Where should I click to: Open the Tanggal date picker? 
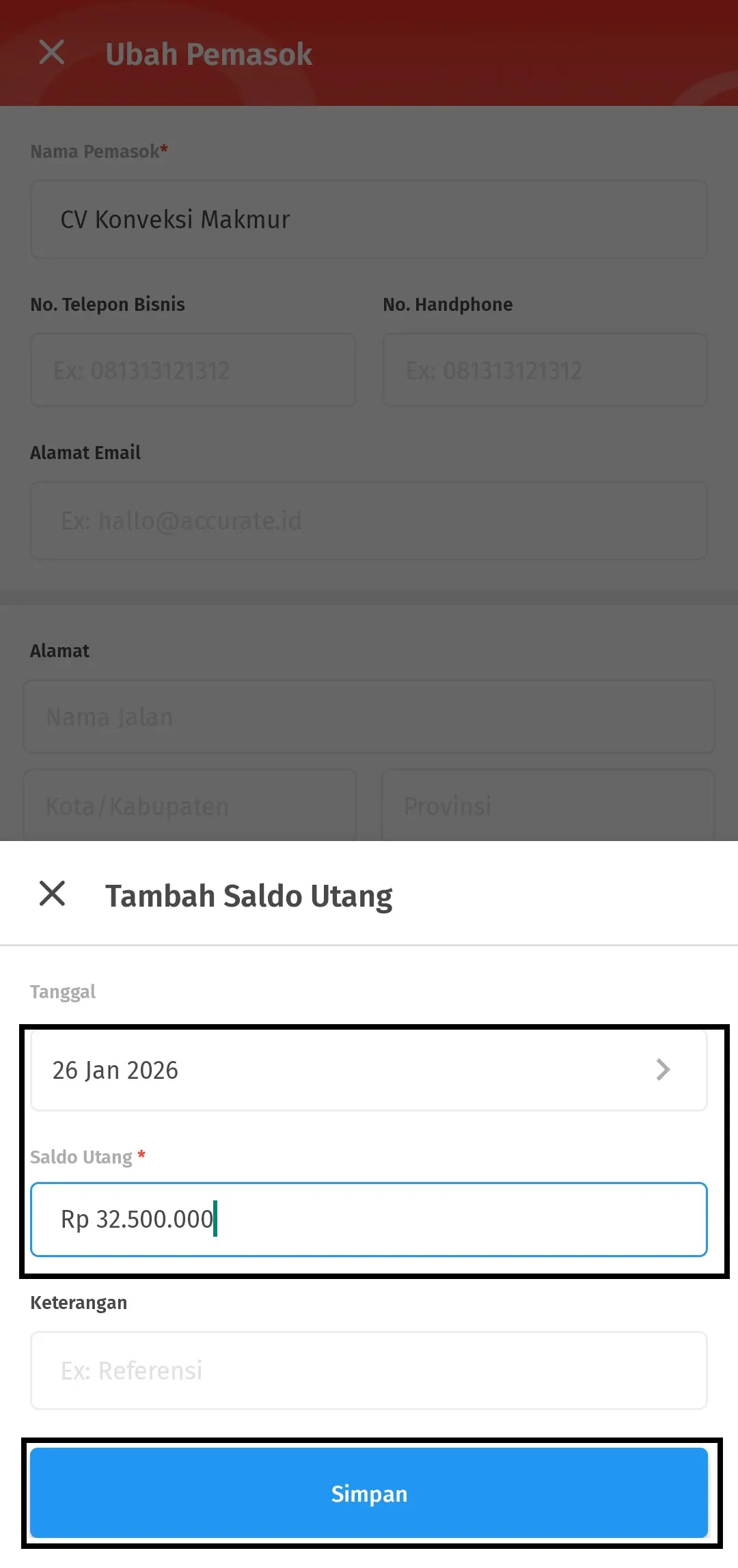tap(369, 1069)
